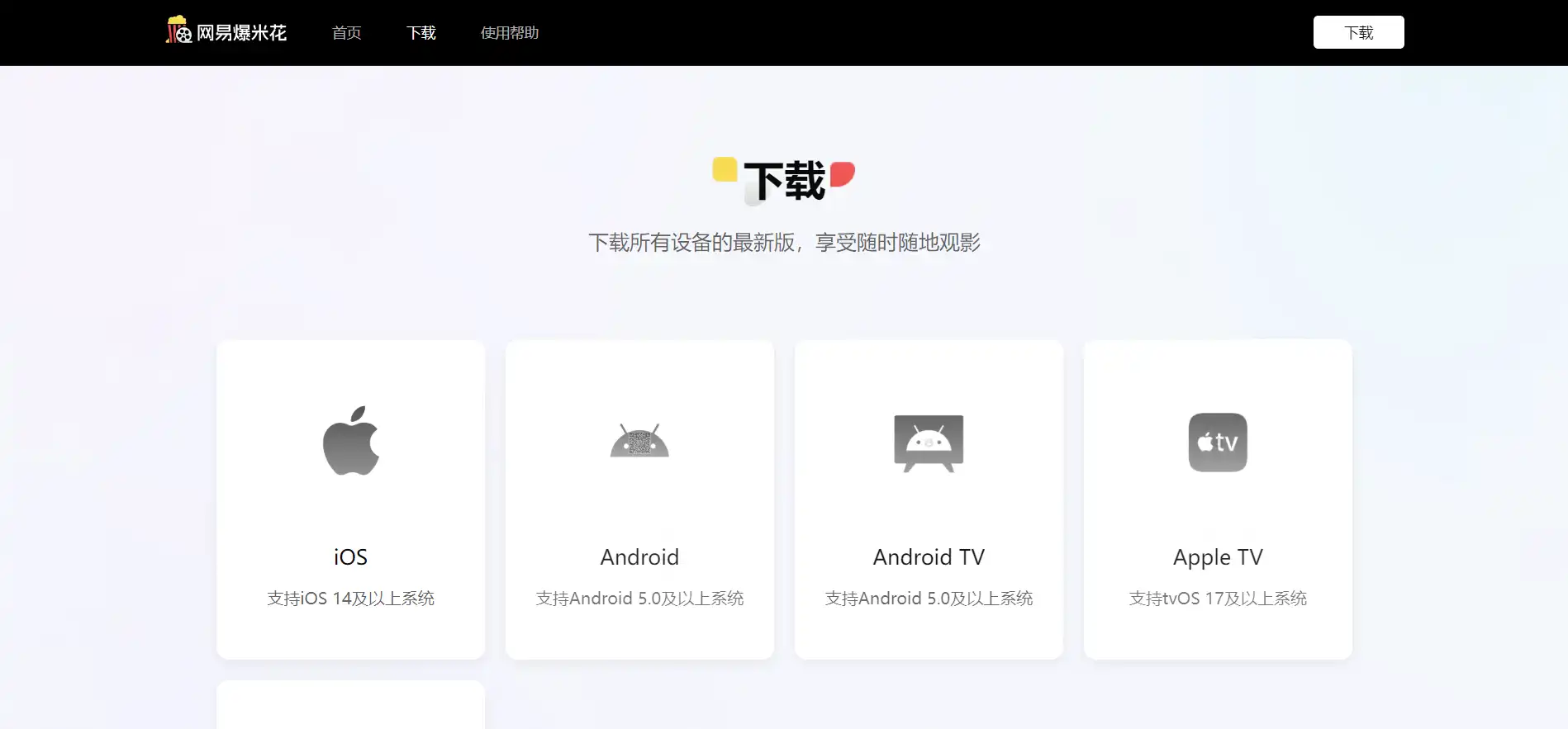Viewport: 1568px width, 729px height.
Task: Switch to the 下载 navigation tab
Action: click(x=421, y=33)
